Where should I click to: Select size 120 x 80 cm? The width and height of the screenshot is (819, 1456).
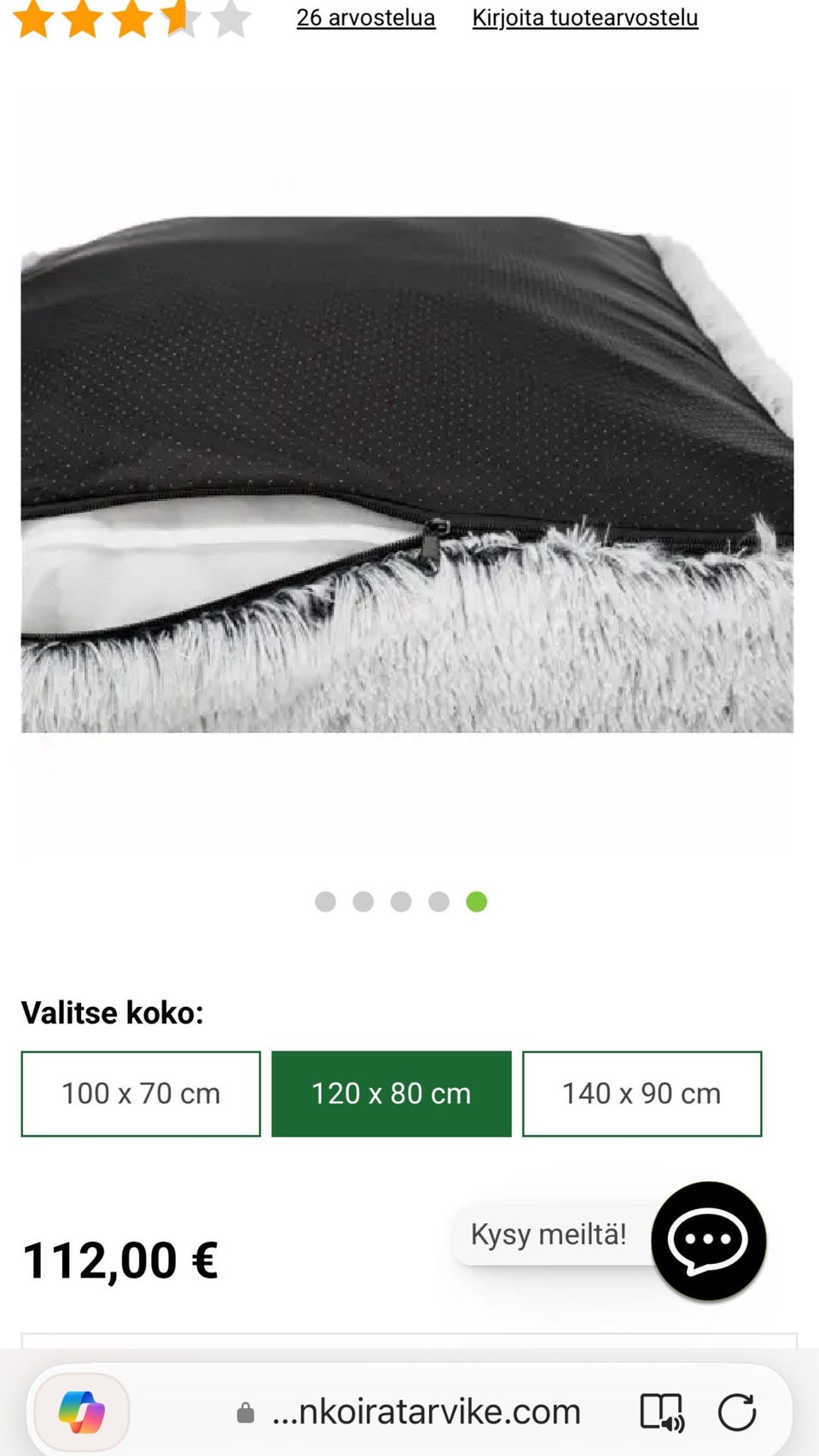pyautogui.click(x=391, y=1093)
